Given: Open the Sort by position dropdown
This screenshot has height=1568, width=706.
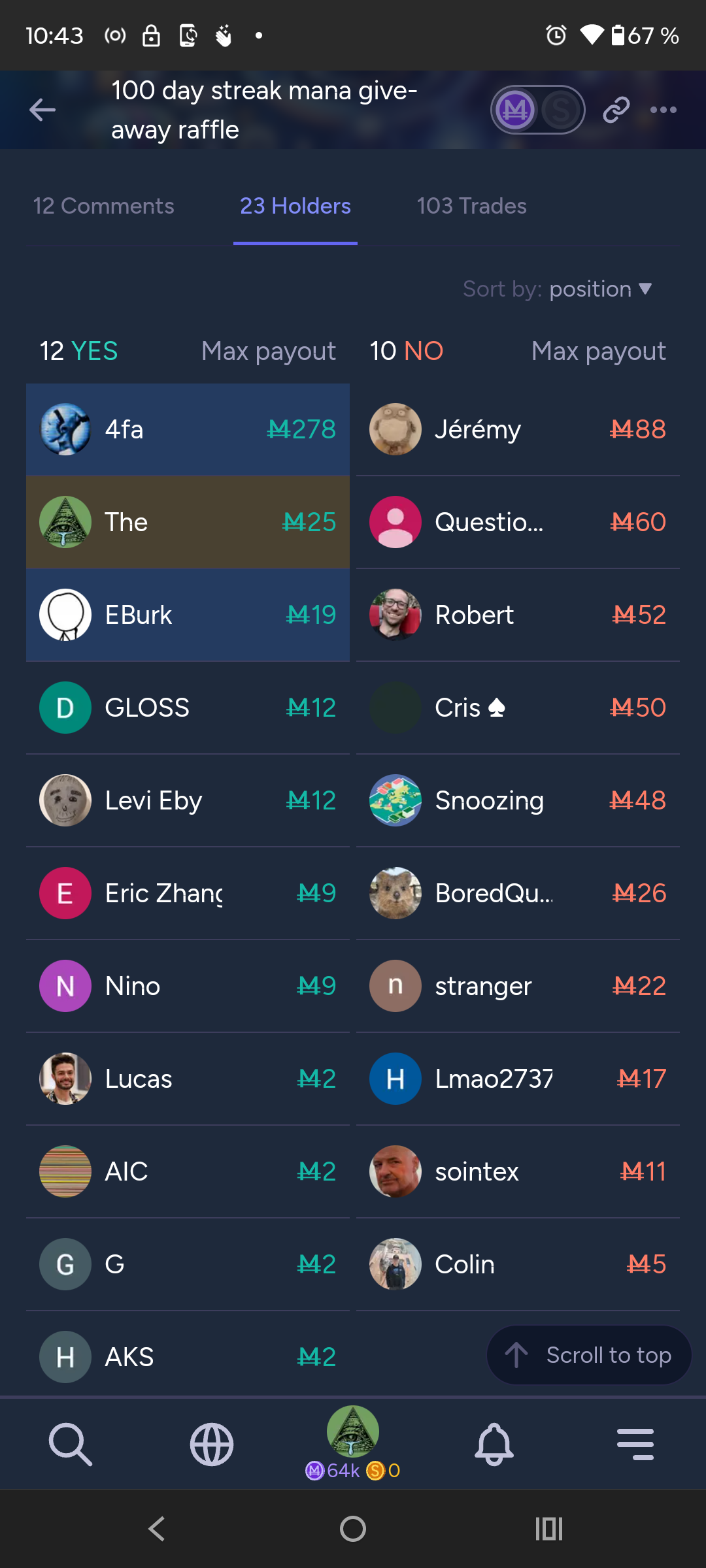Looking at the screenshot, I should (558, 289).
